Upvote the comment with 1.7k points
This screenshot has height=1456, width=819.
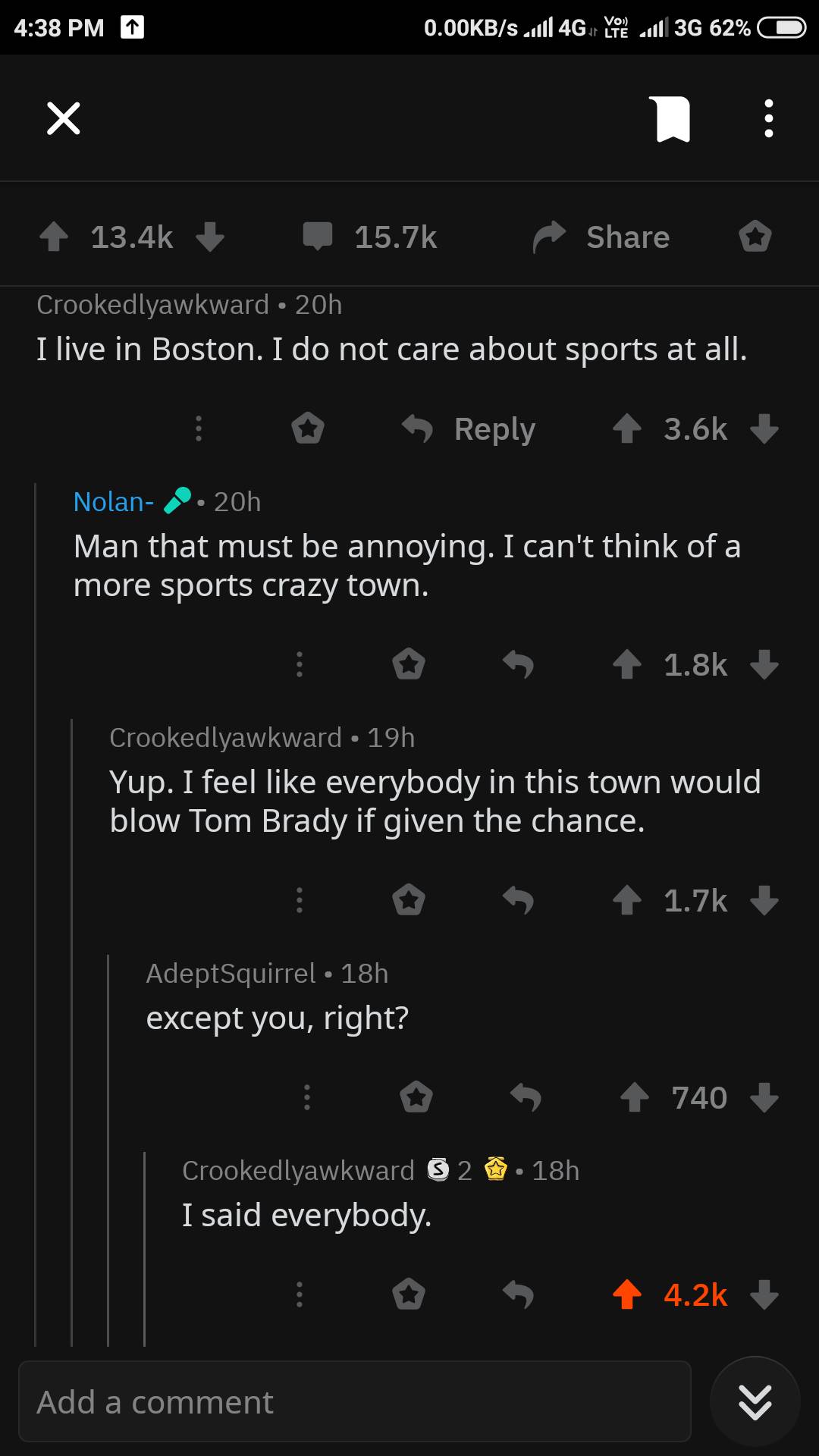[627, 901]
